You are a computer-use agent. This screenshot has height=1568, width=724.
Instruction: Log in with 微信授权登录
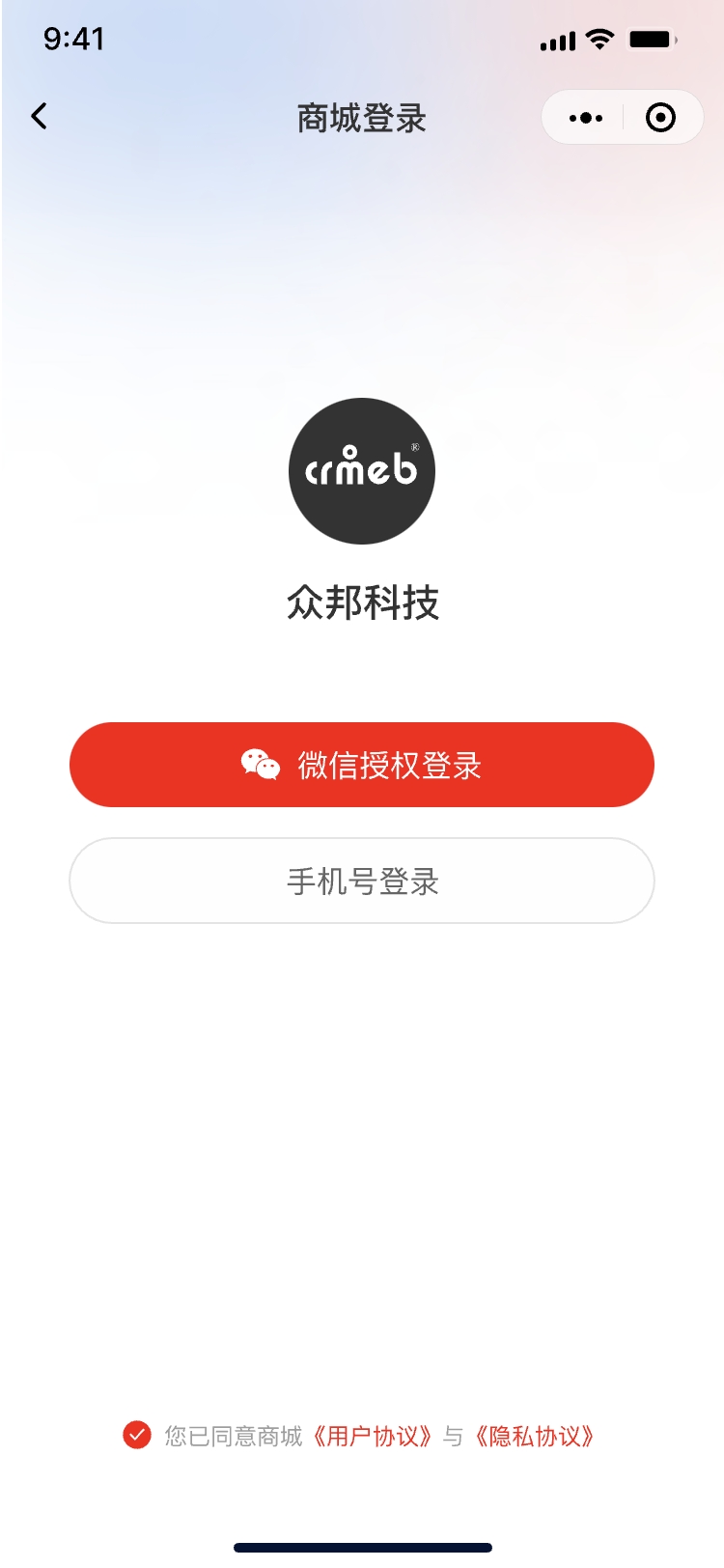pos(362,765)
